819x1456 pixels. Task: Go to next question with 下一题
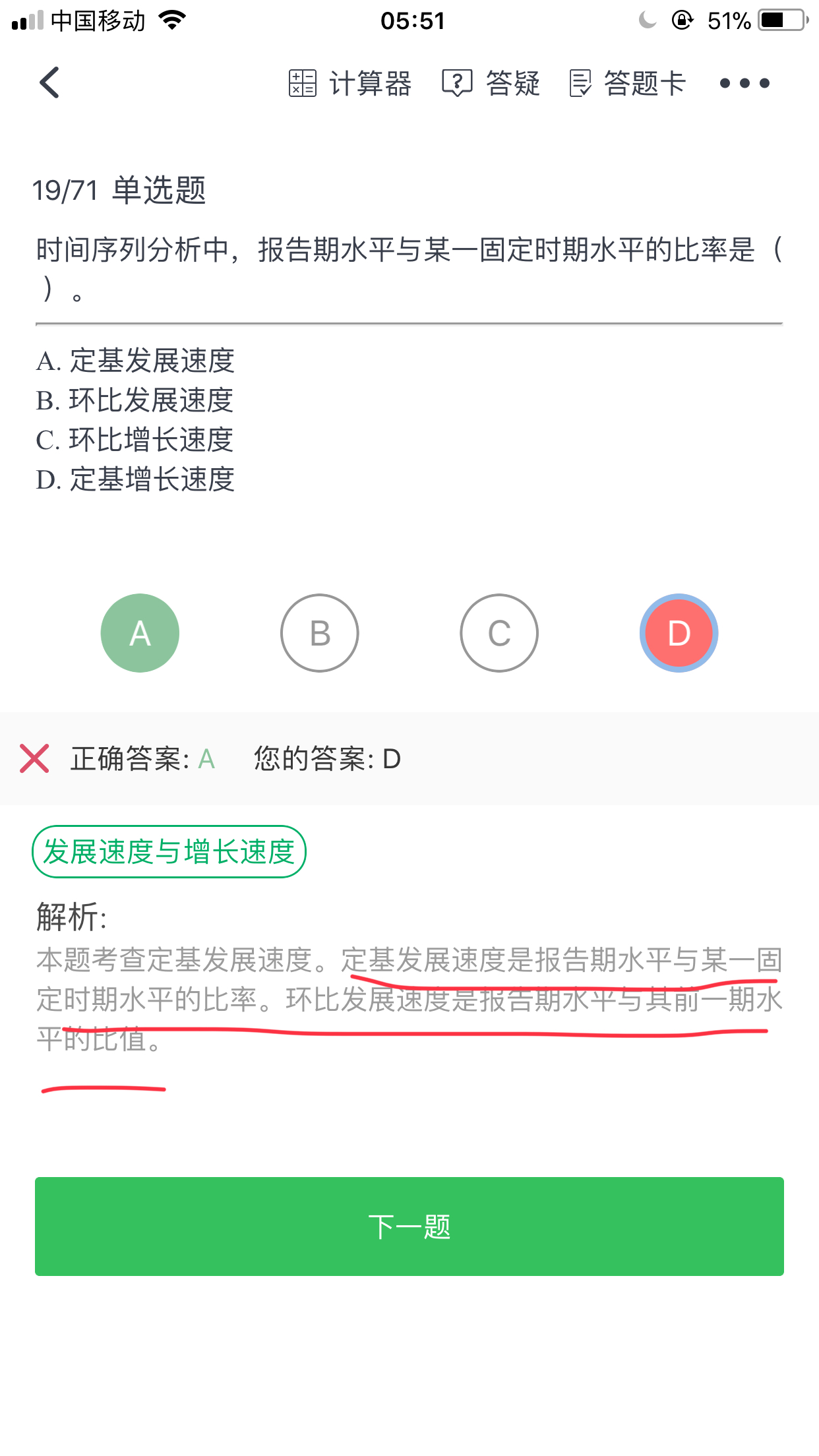pyautogui.click(x=409, y=1226)
